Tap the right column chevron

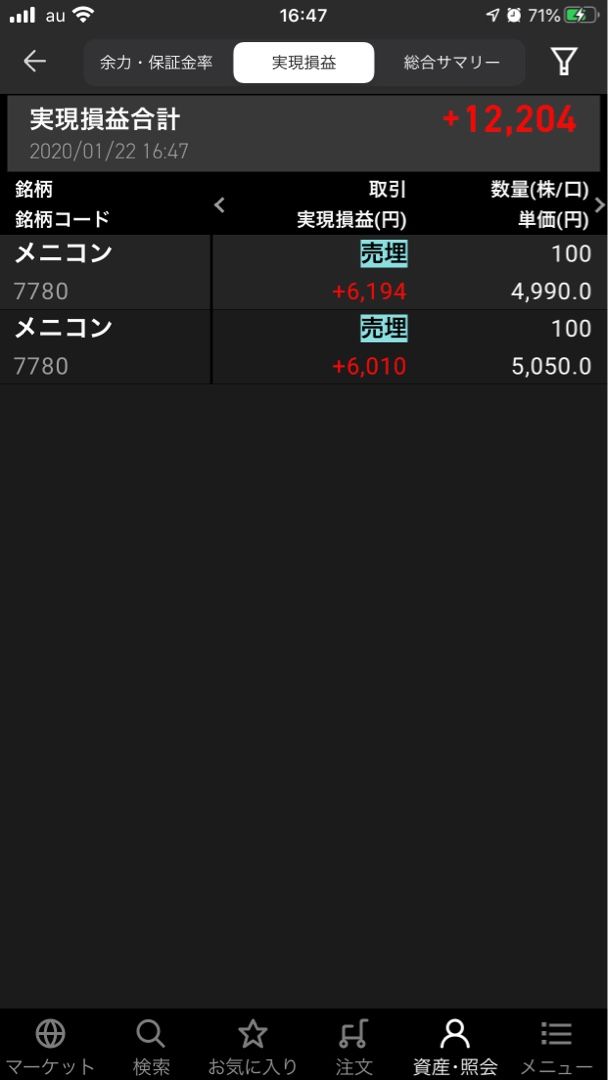click(599, 205)
